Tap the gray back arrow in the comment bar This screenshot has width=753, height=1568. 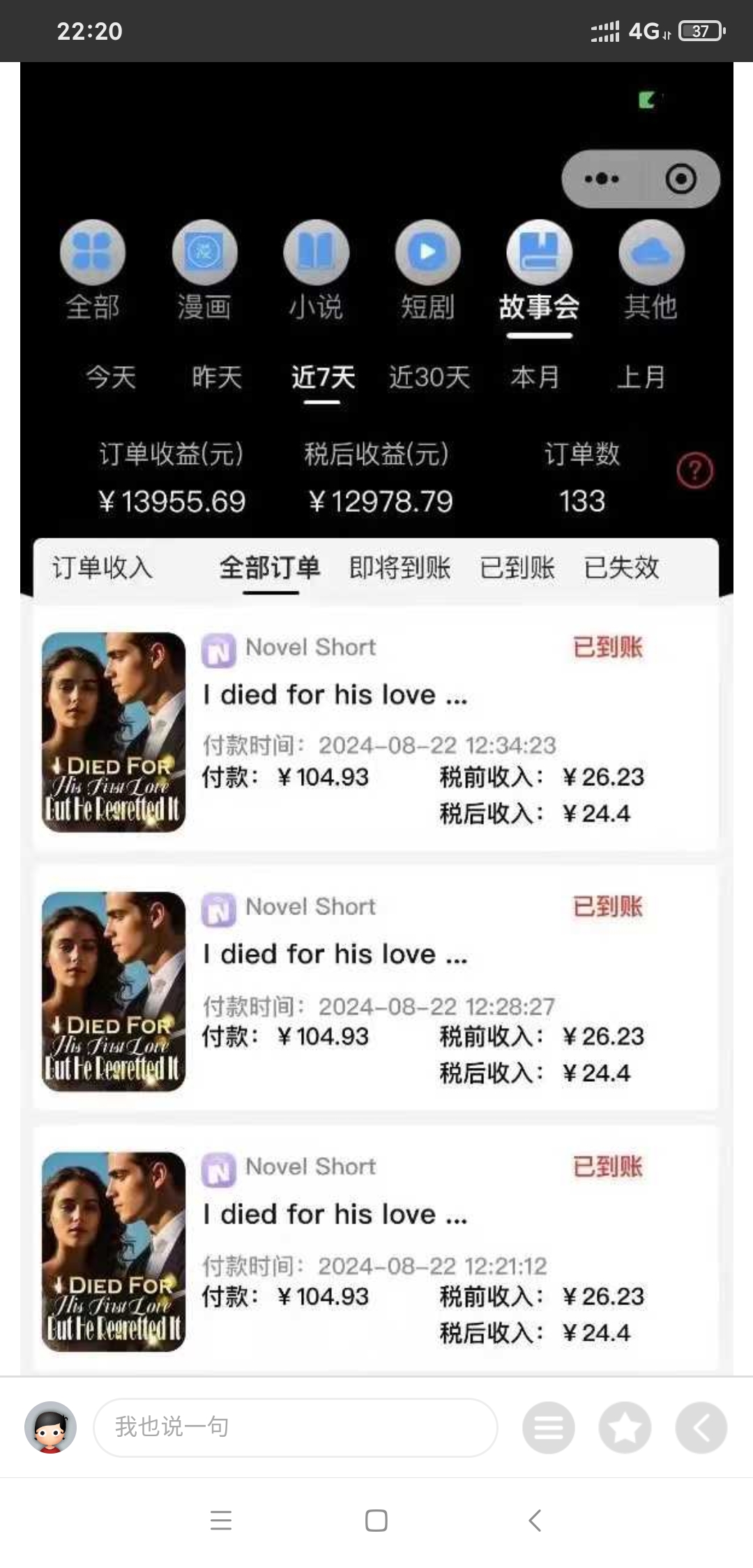[x=701, y=1428]
